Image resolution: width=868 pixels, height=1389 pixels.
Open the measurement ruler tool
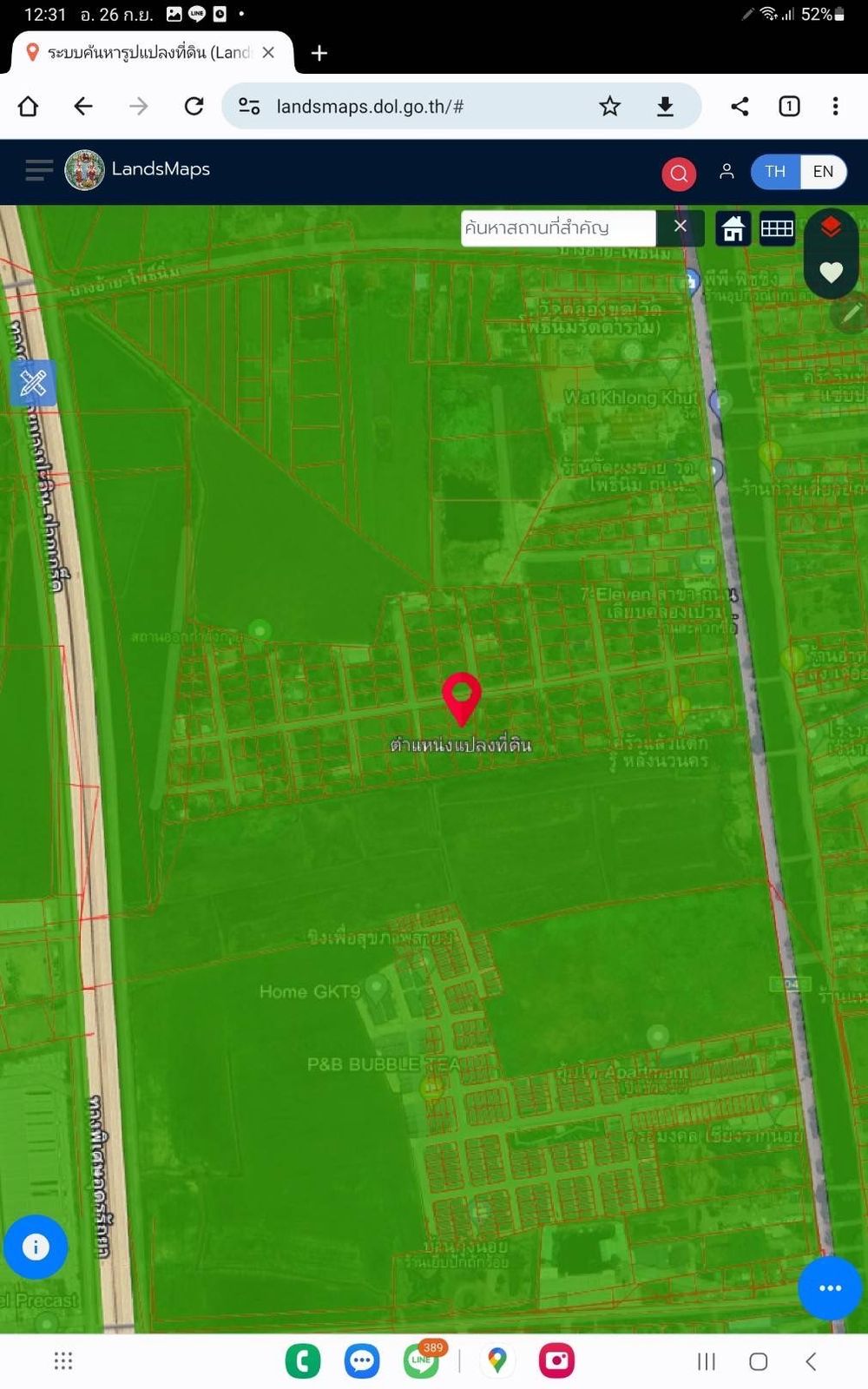[x=33, y=383]
